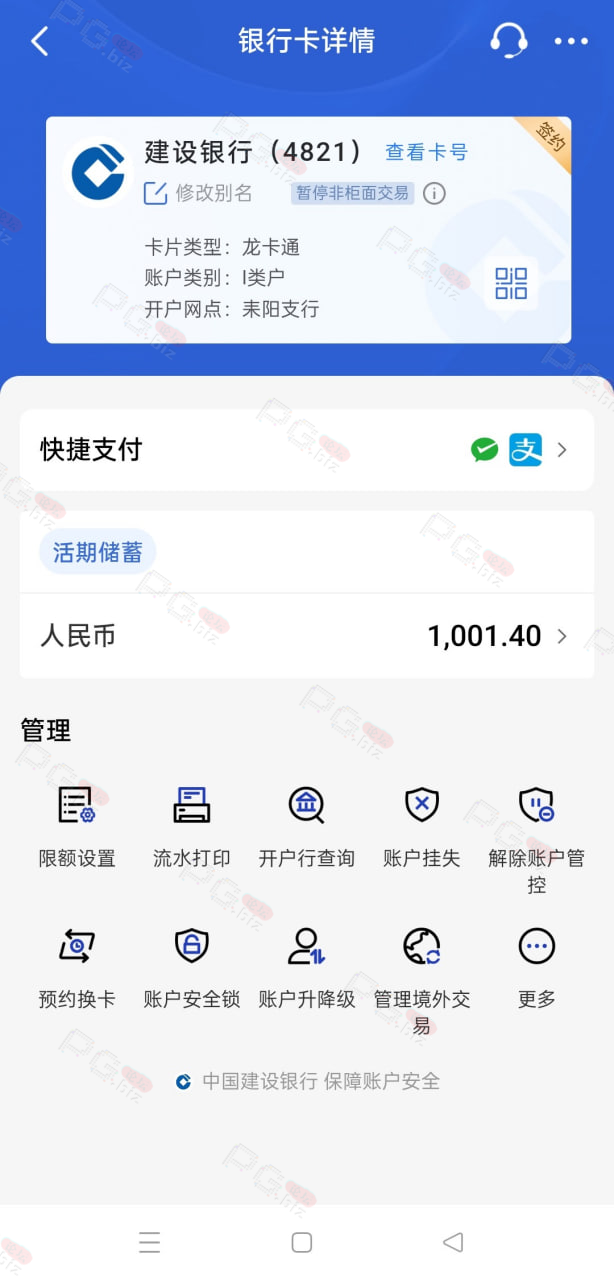The width and height of the screenshot is (614, 1280).
Task: Open the three-dot overflow menu
Action: point(571,41)
